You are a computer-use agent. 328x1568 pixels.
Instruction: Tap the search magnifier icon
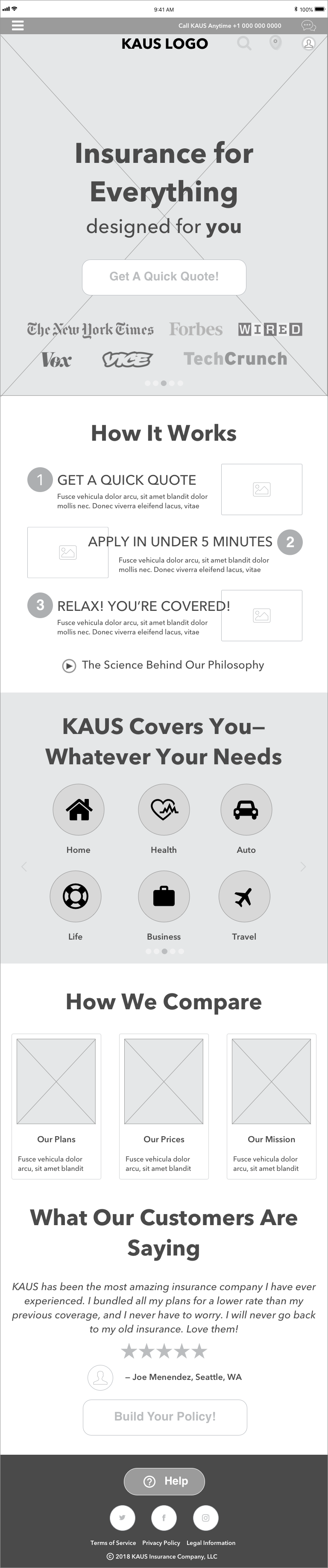[244, 43]
